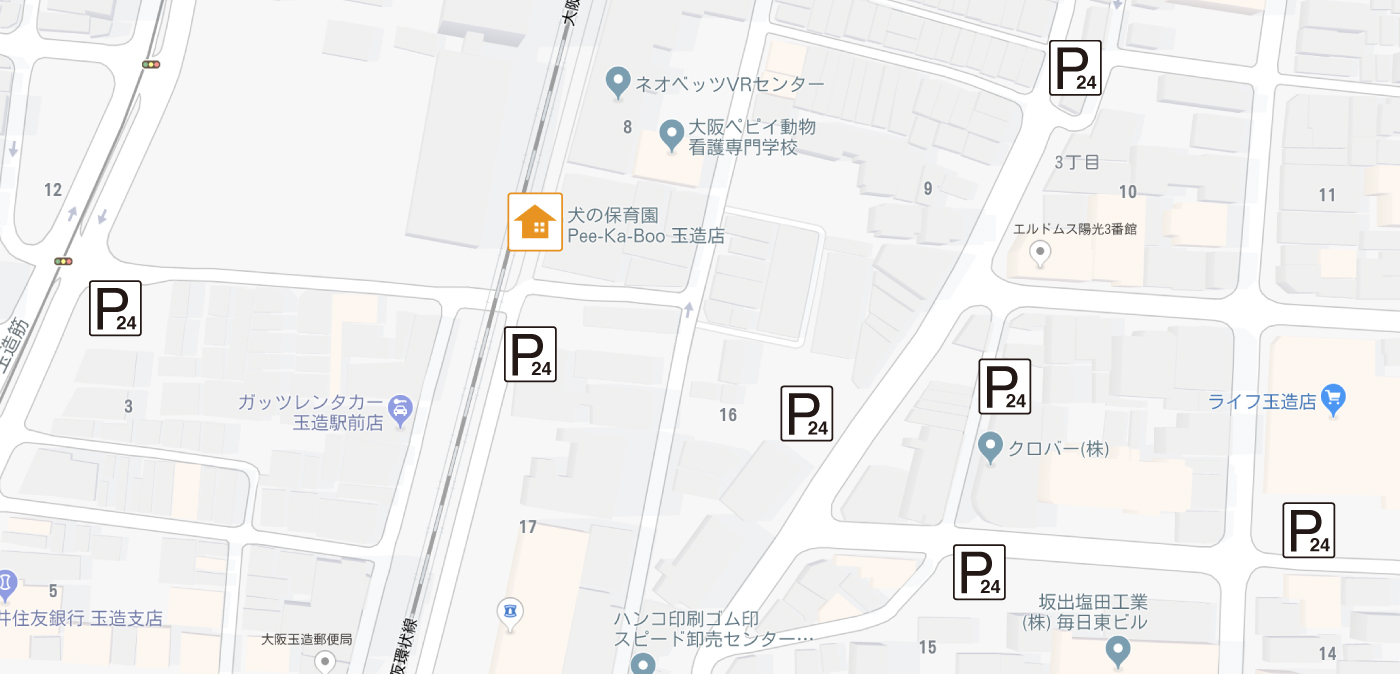
Task: Open ガッツレンタカー 玉造駅前店 car rental pin
Action: 400,410
